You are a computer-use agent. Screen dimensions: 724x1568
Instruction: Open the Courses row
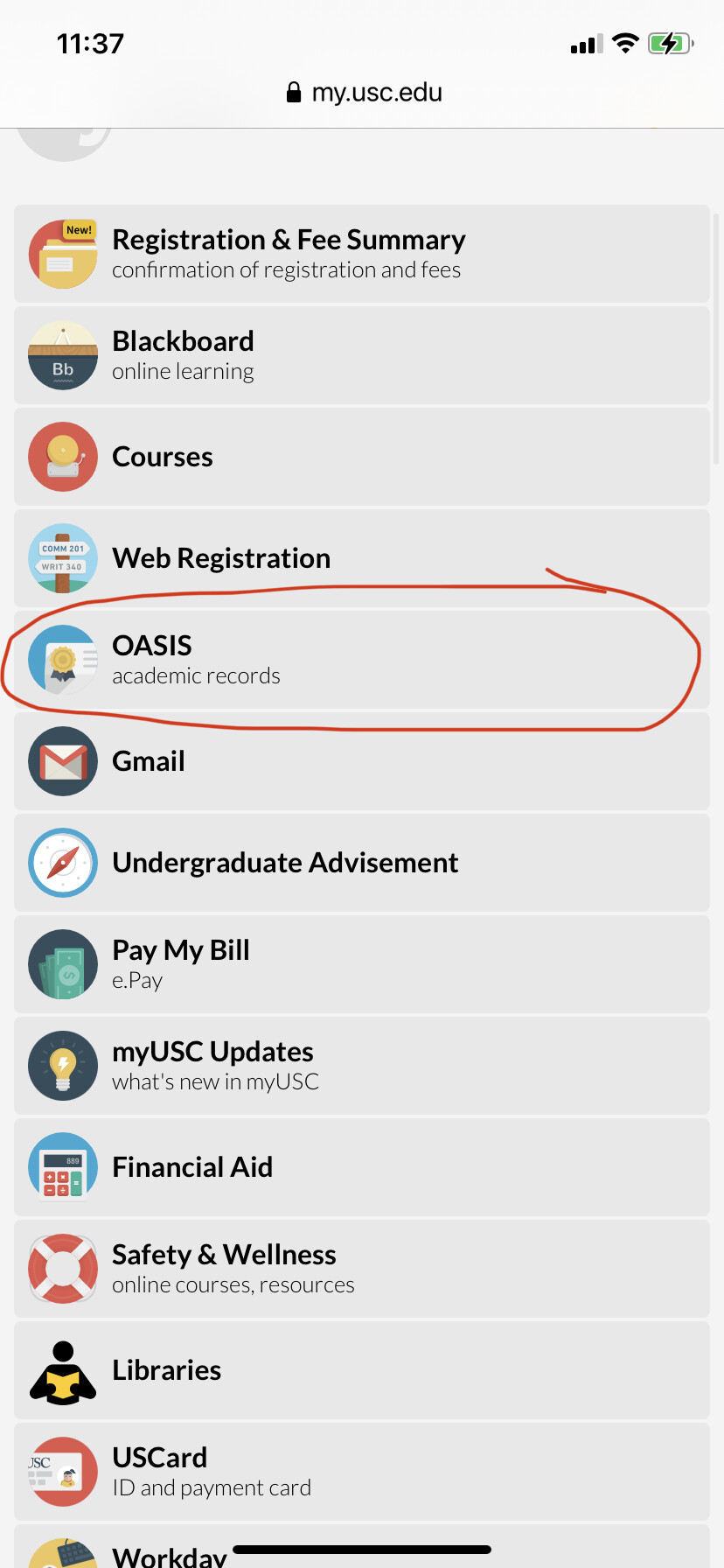pos(361,457)
